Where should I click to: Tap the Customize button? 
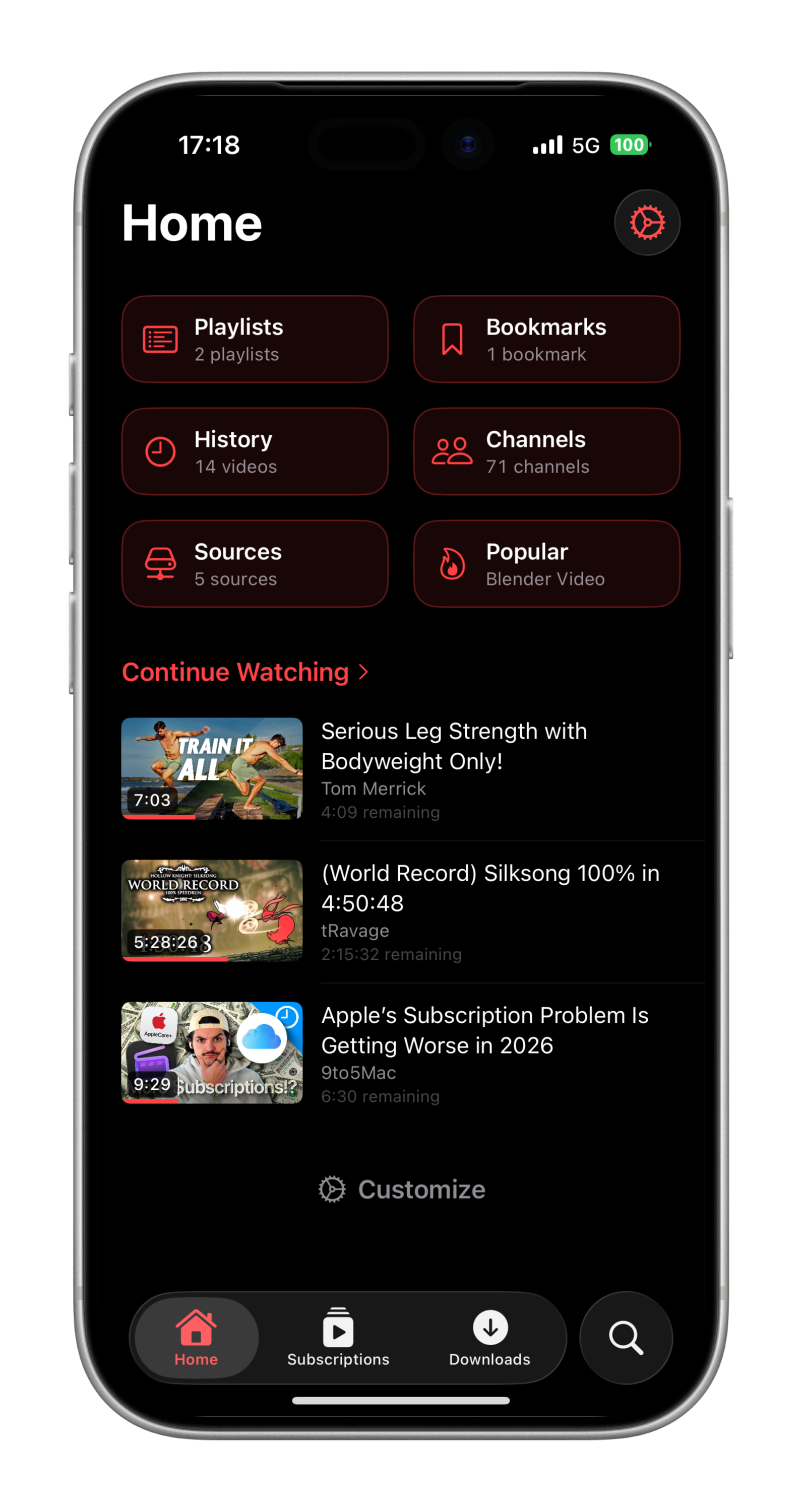click(x=402, y=1190)
